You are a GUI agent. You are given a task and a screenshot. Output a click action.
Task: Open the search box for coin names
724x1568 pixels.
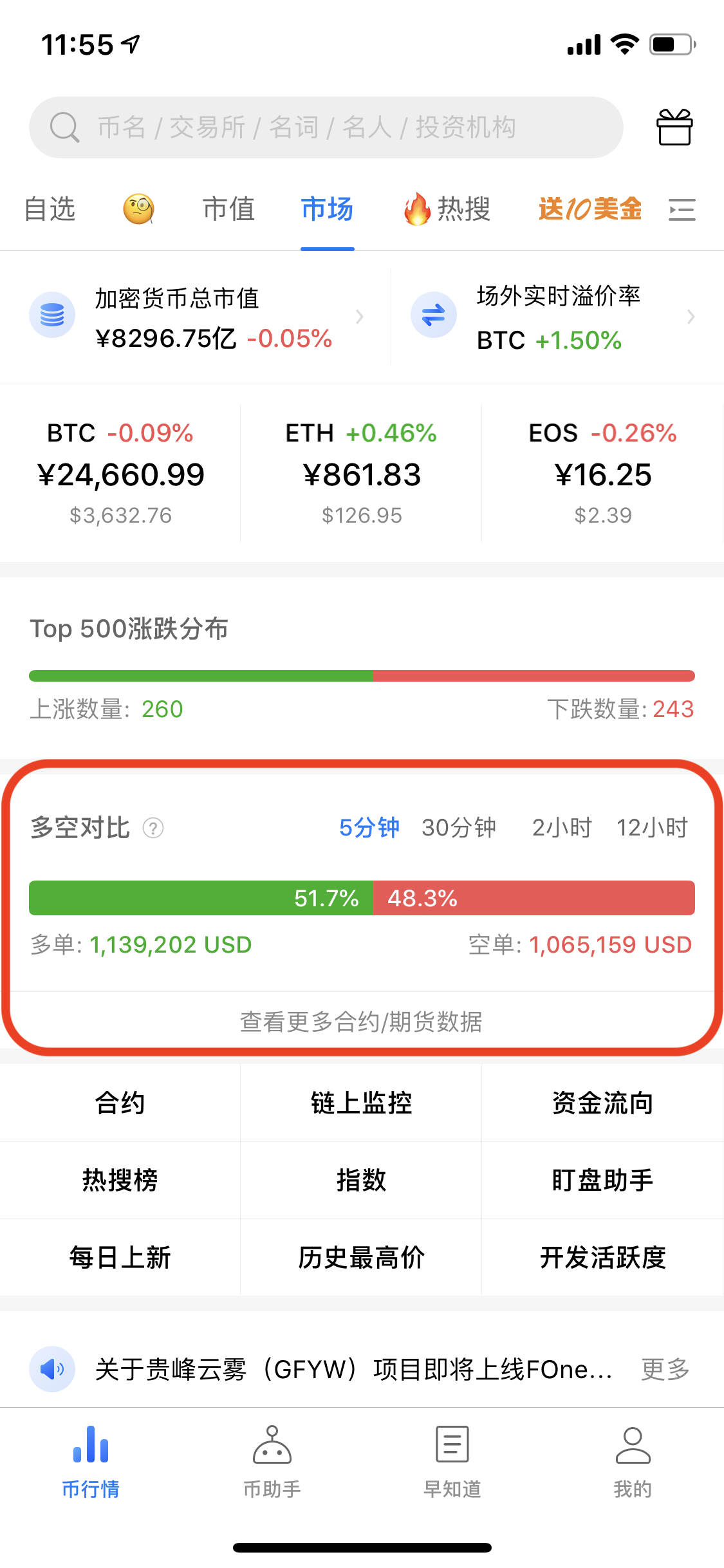tap(326, 127)
